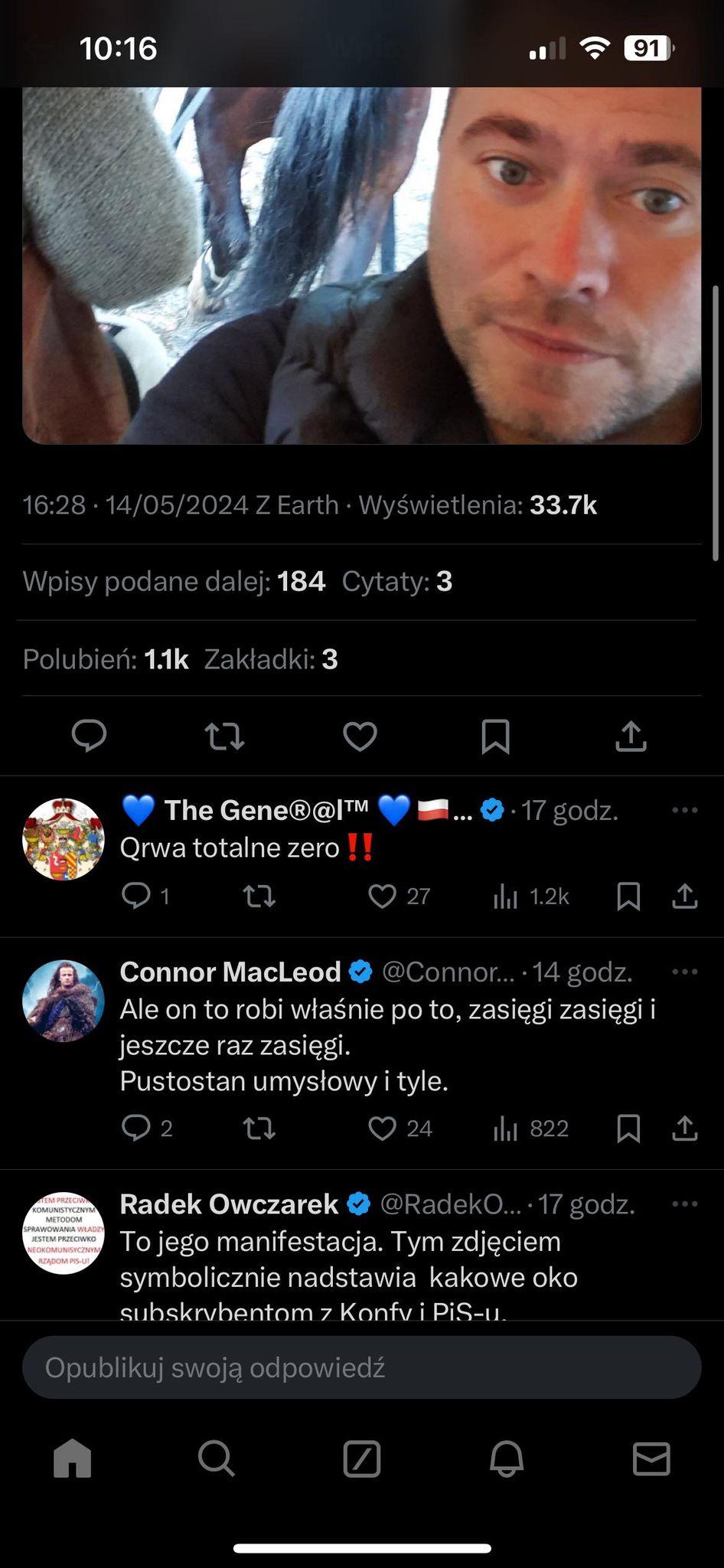
Task: Open the post's photo in full view
Action: (x=361, y=264)
